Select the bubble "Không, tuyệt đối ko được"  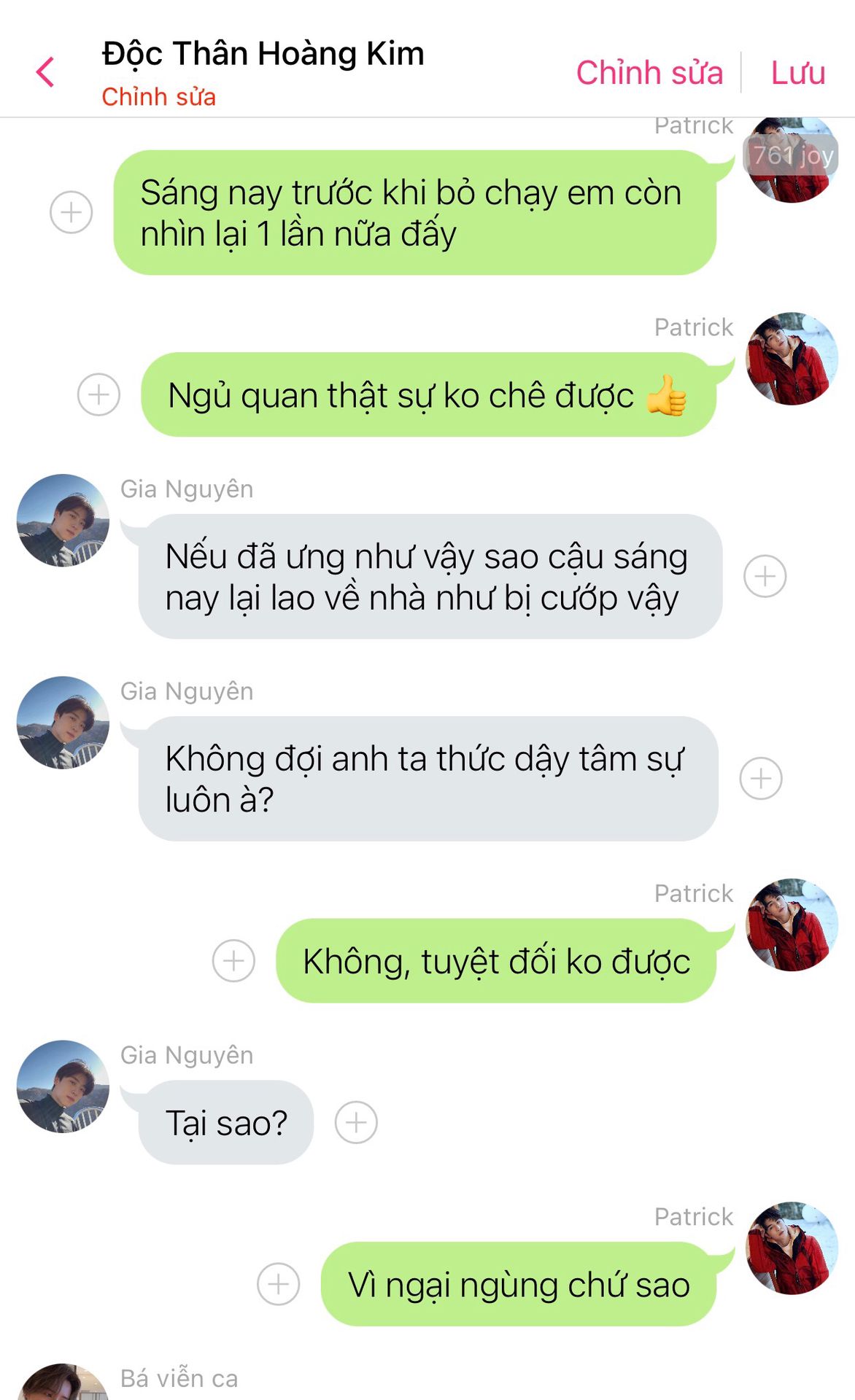coord(496,960)
